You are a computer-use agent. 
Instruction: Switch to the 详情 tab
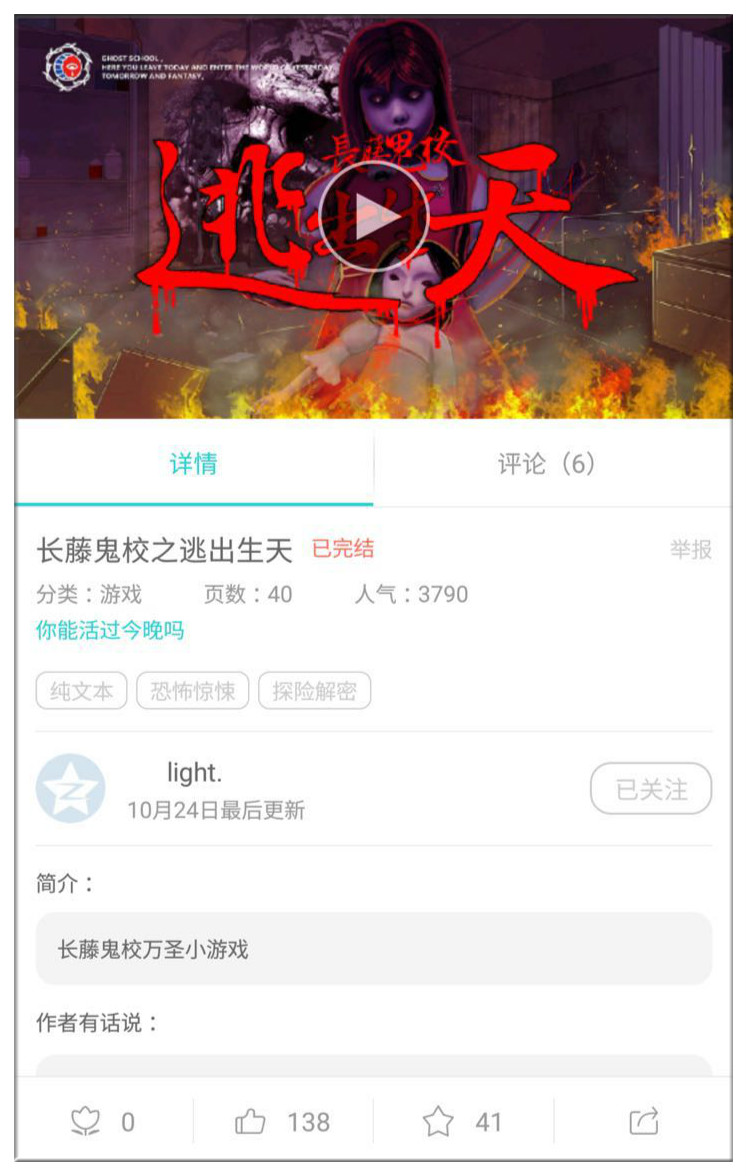coord(194,464)
